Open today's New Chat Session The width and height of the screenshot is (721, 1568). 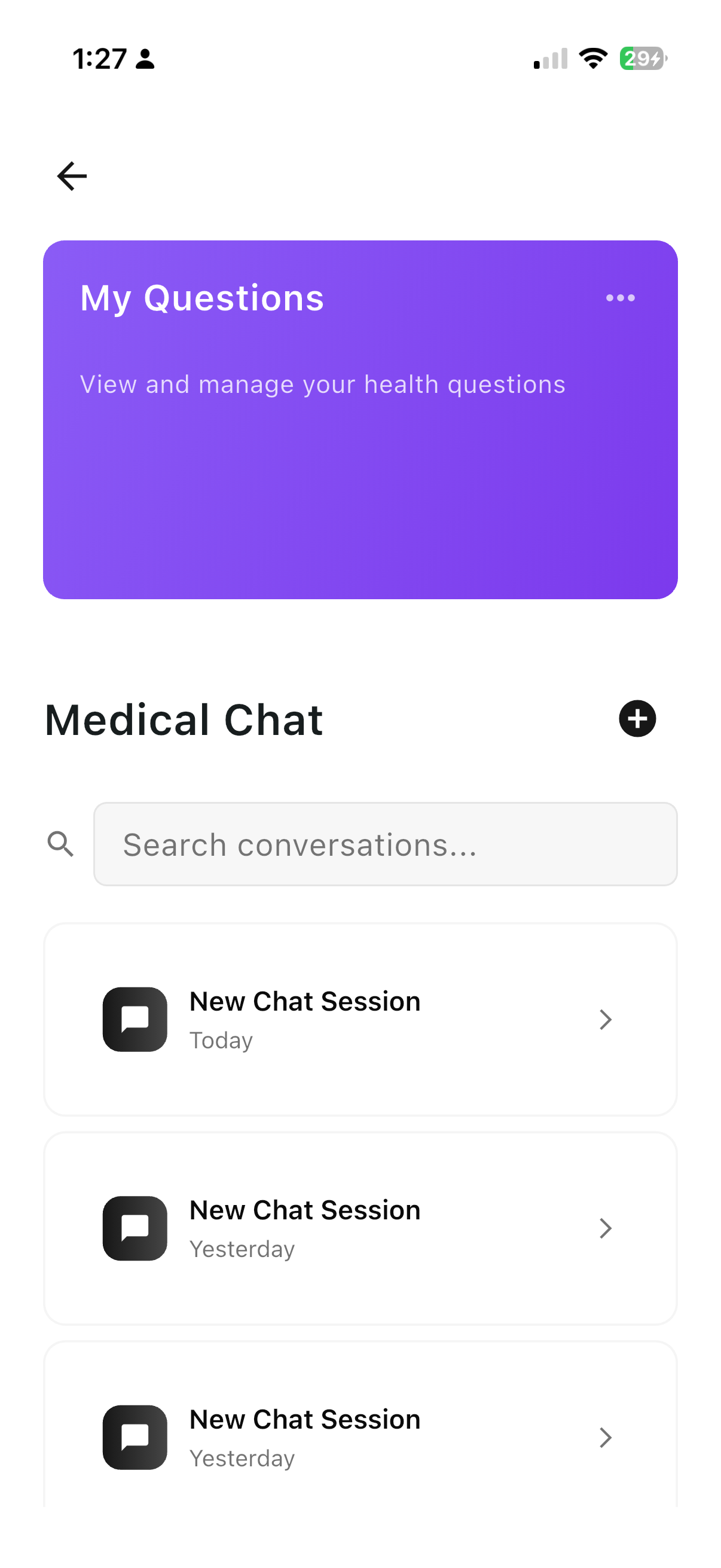point(359,1020)
